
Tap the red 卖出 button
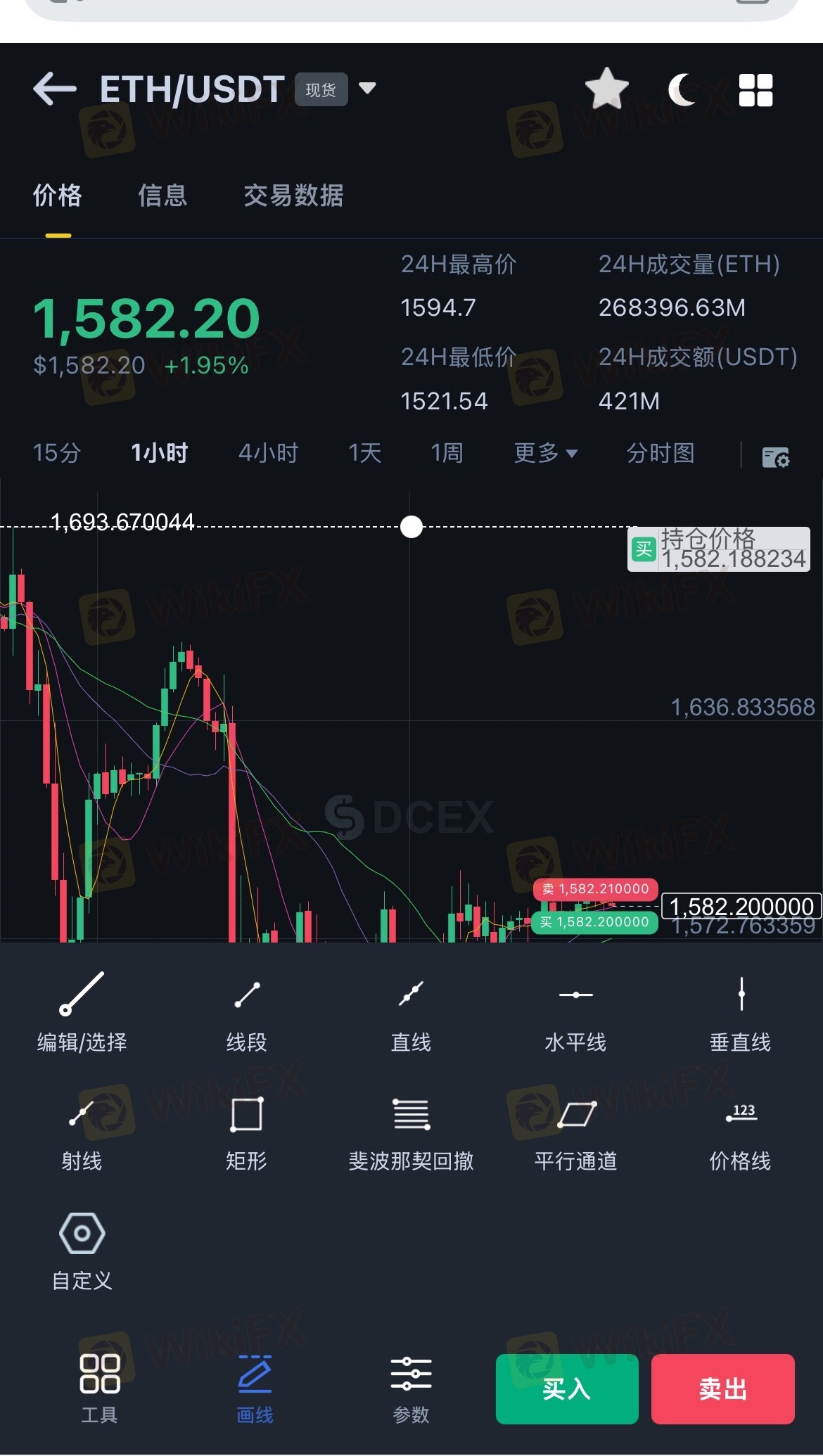coord(723,1389)
